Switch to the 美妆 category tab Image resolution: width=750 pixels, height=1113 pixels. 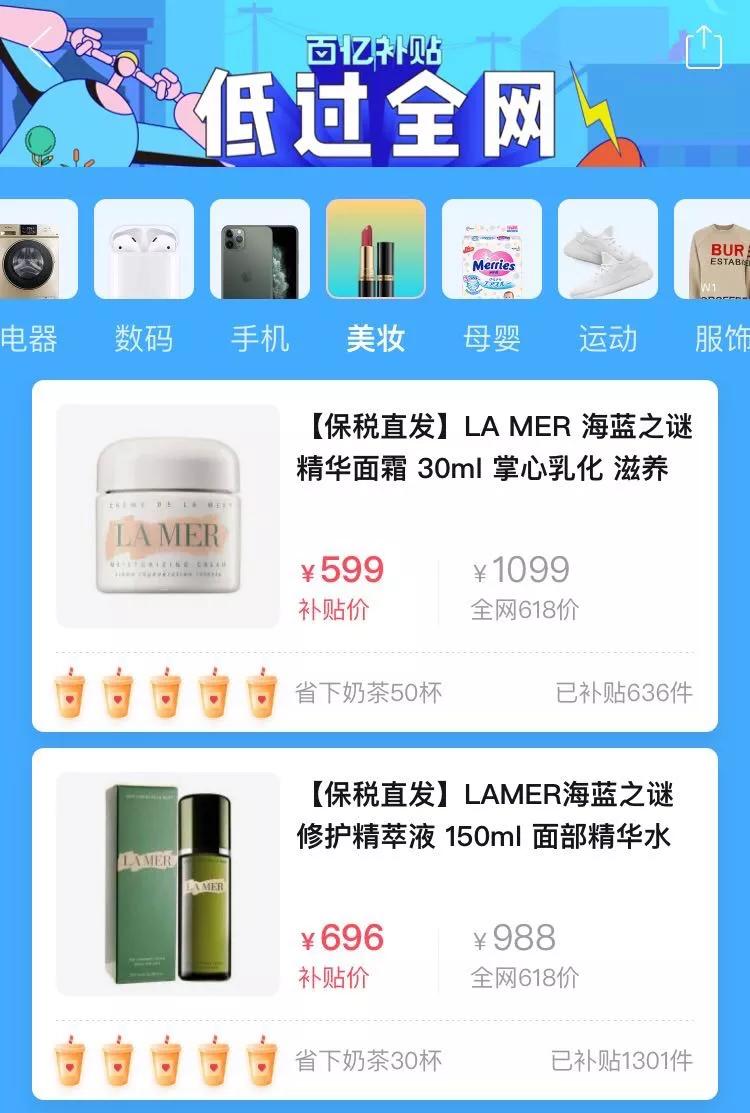374,340
